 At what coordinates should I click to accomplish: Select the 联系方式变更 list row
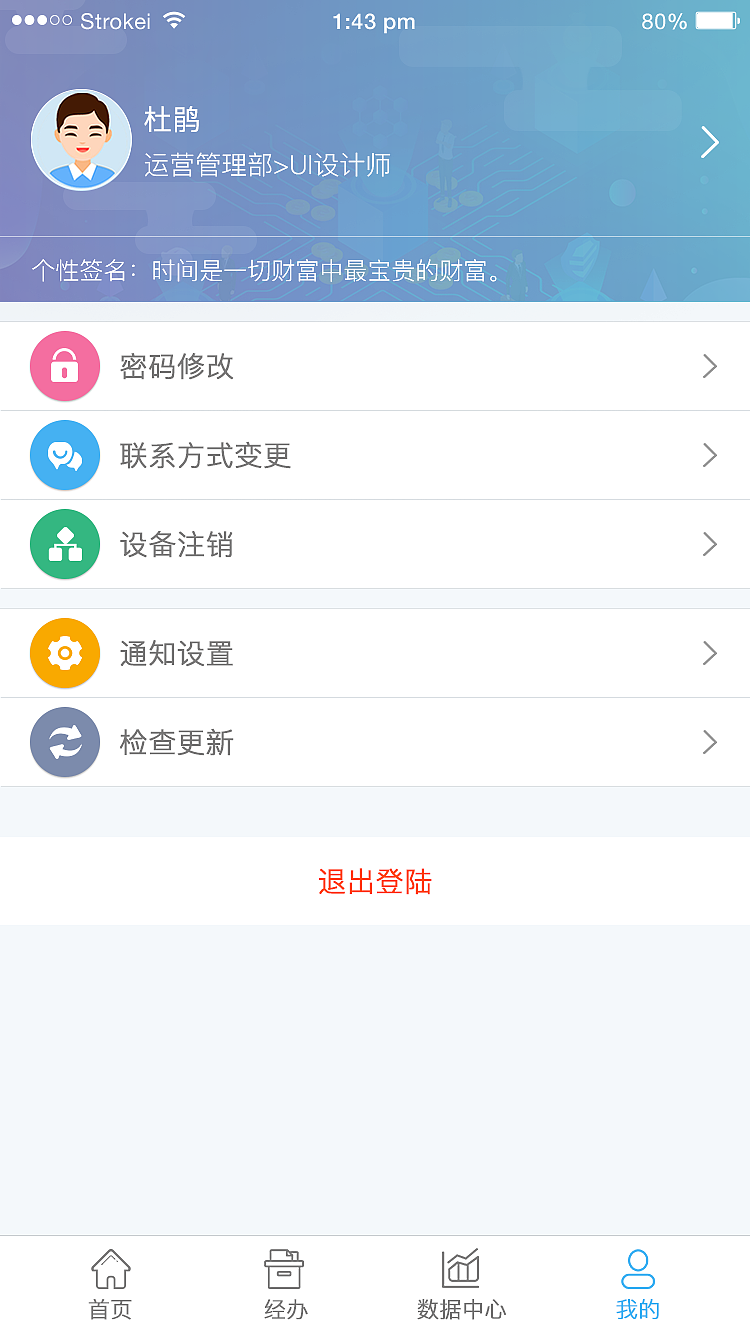375,455
